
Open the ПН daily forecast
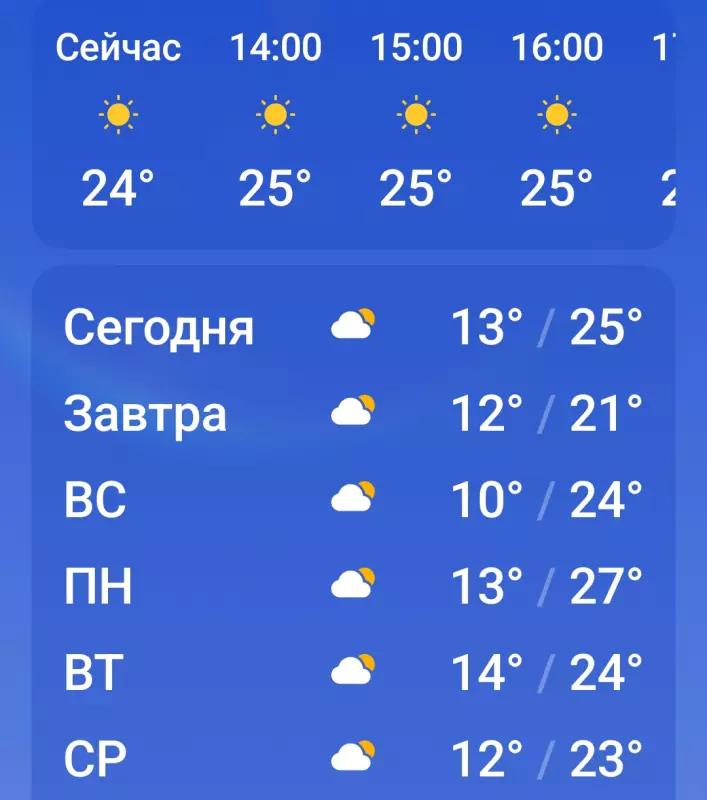click(x=353, y=586)
